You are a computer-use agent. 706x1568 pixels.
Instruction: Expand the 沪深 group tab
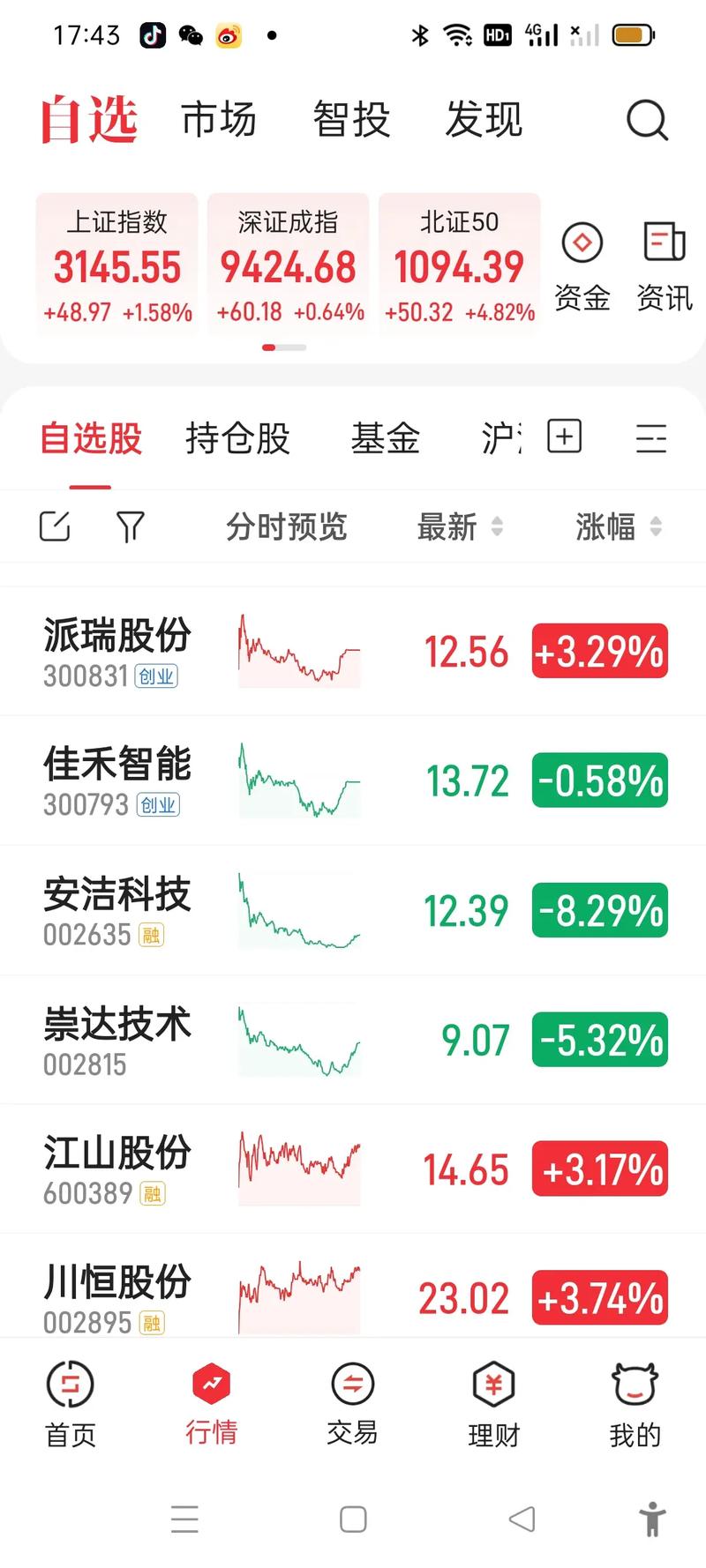(503, 438)
